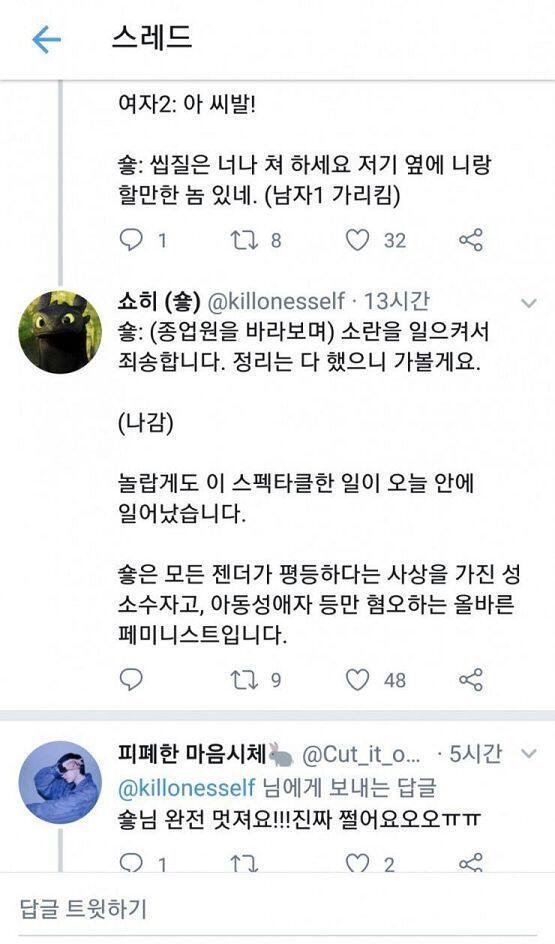The height and width of the screenshot is (944, 555).
Task: Tap the 답글 트윗하기 reply field
Action: point(278,908)
